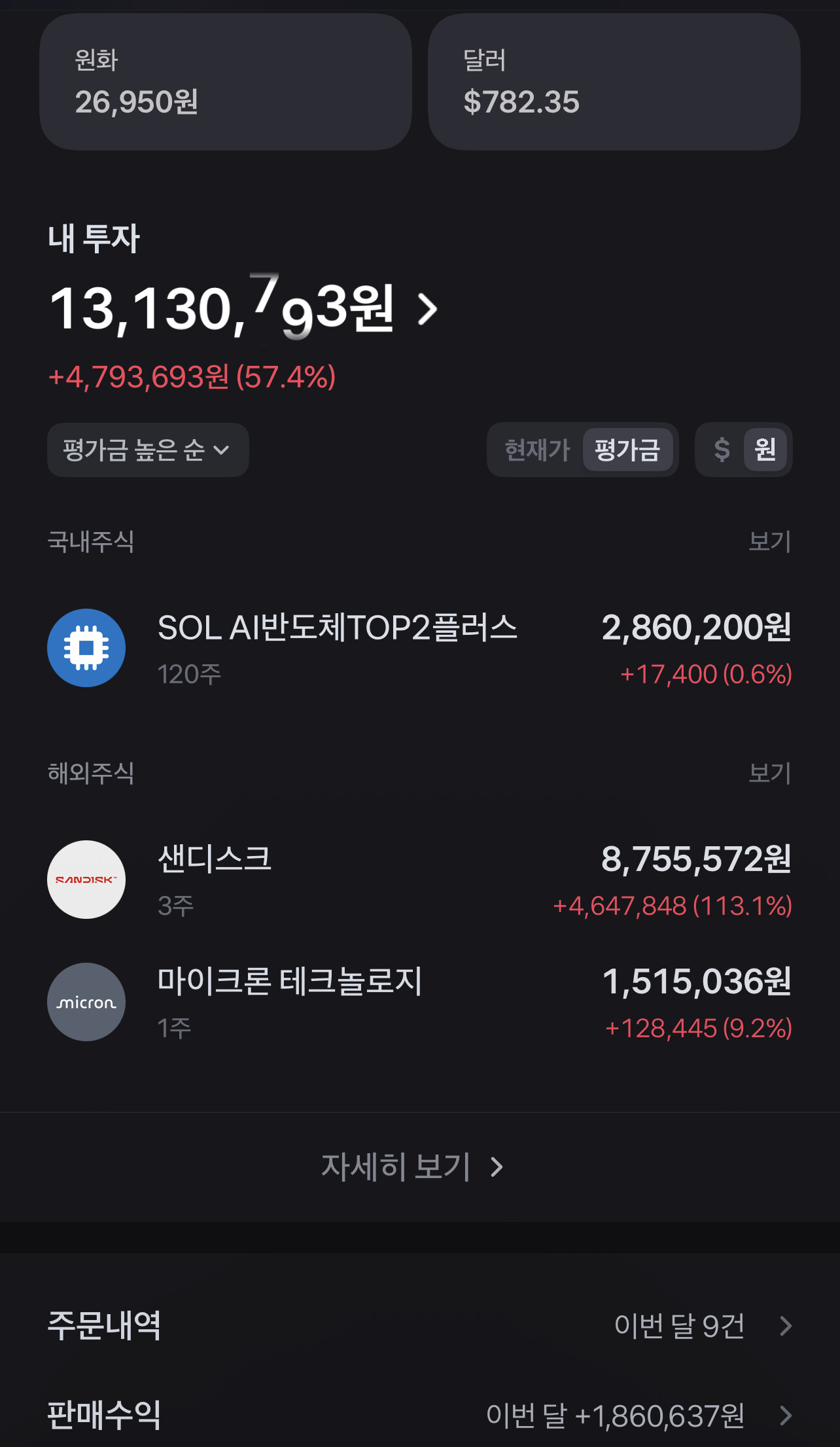Switch to 현재가 view
840x1447 pixels.
(537, 450)
